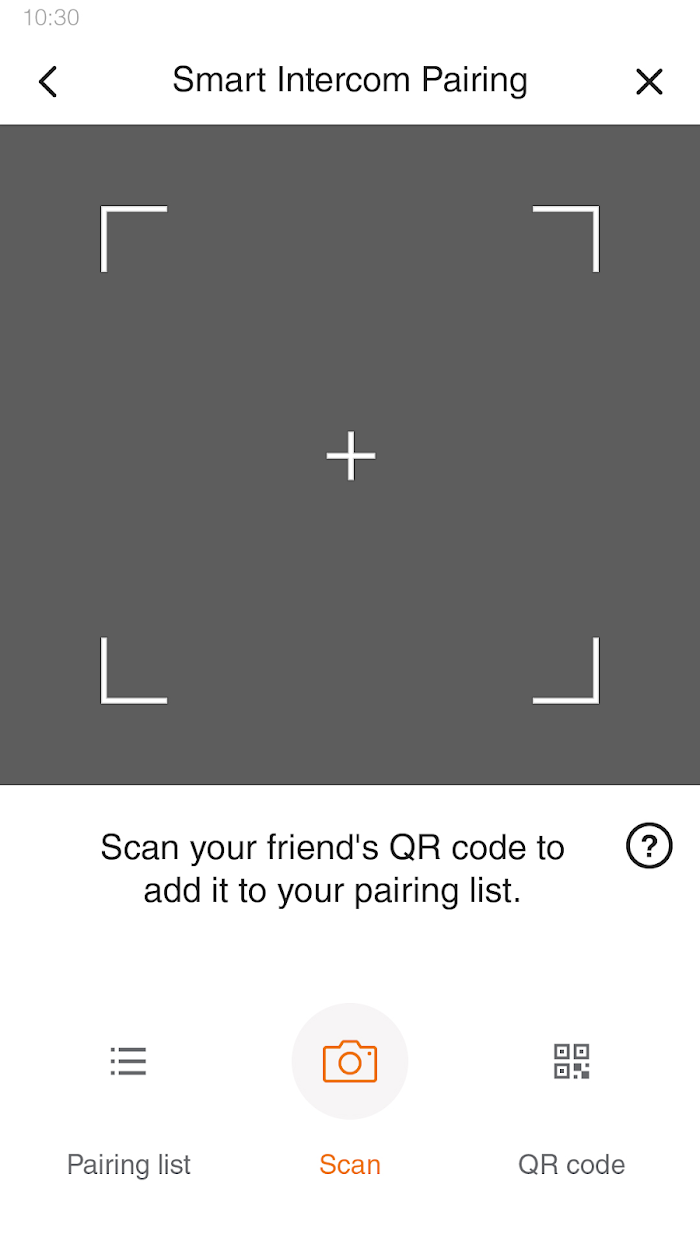The height and width of the screenshot is (1244, 700).
Task: Close the Smart Intercom Pairing screen
Action: tap(649, 81)
